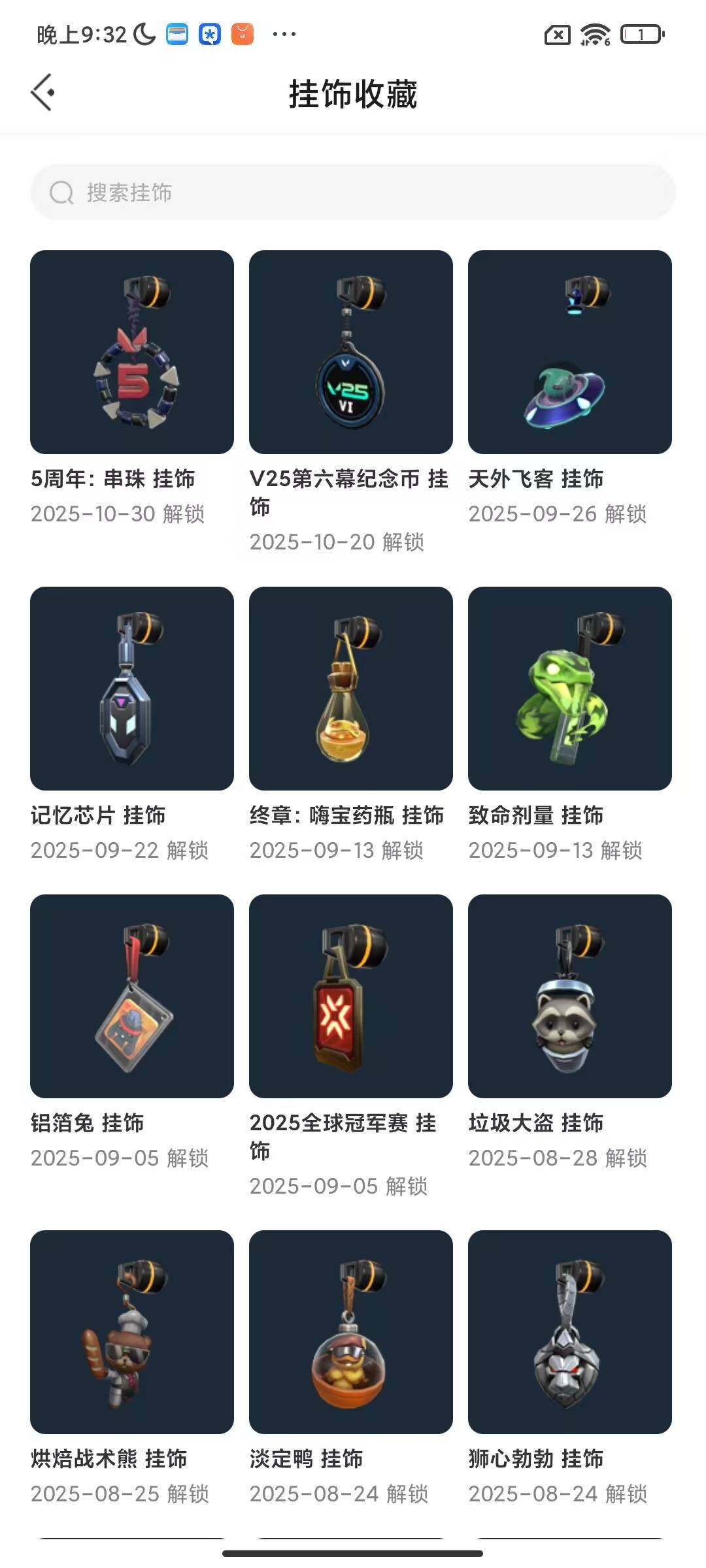The image size is (706, 1568).
Task: Select 记忆芯片 挂饰 card
Action: (132, 689)
